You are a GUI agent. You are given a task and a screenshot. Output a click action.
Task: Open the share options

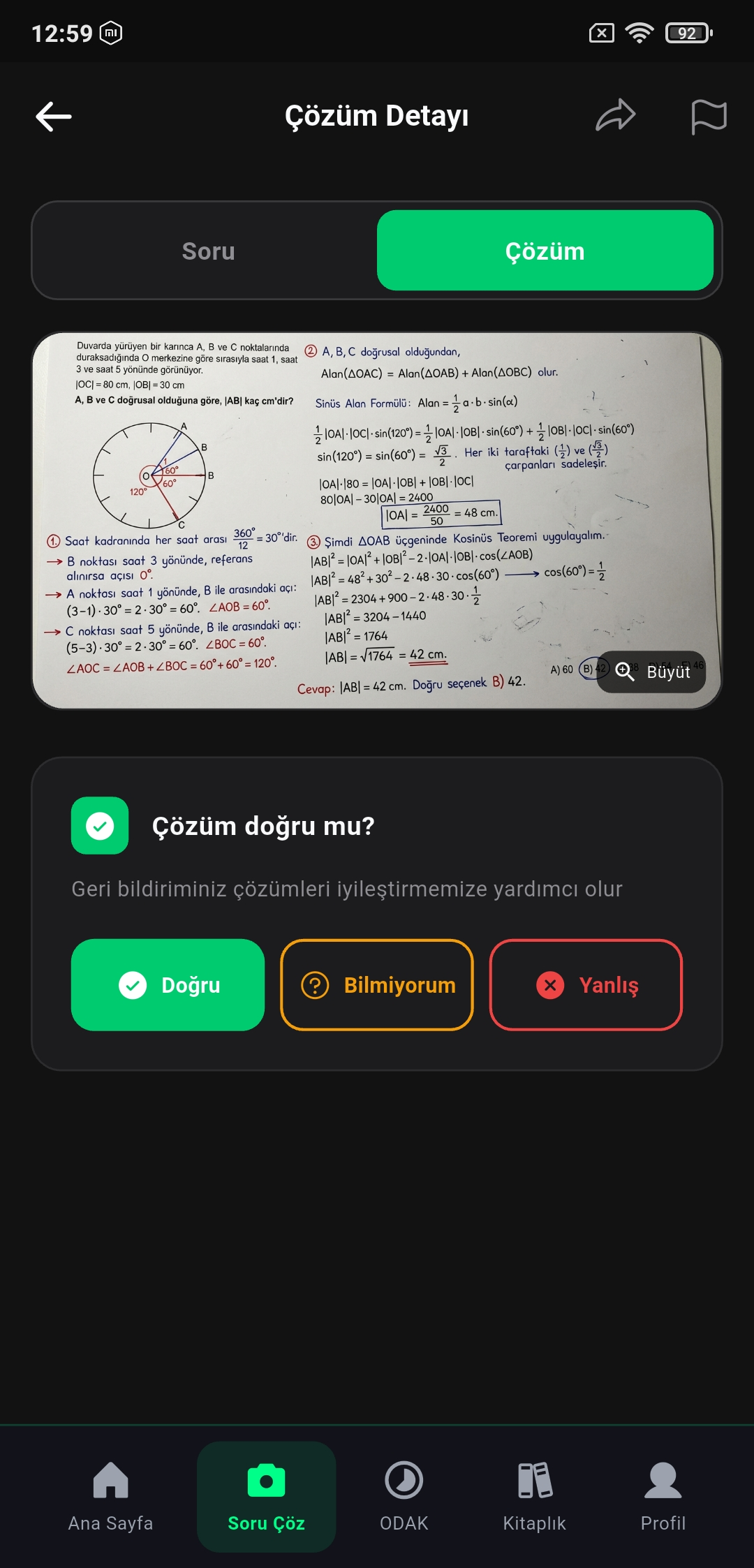[617, 116]
